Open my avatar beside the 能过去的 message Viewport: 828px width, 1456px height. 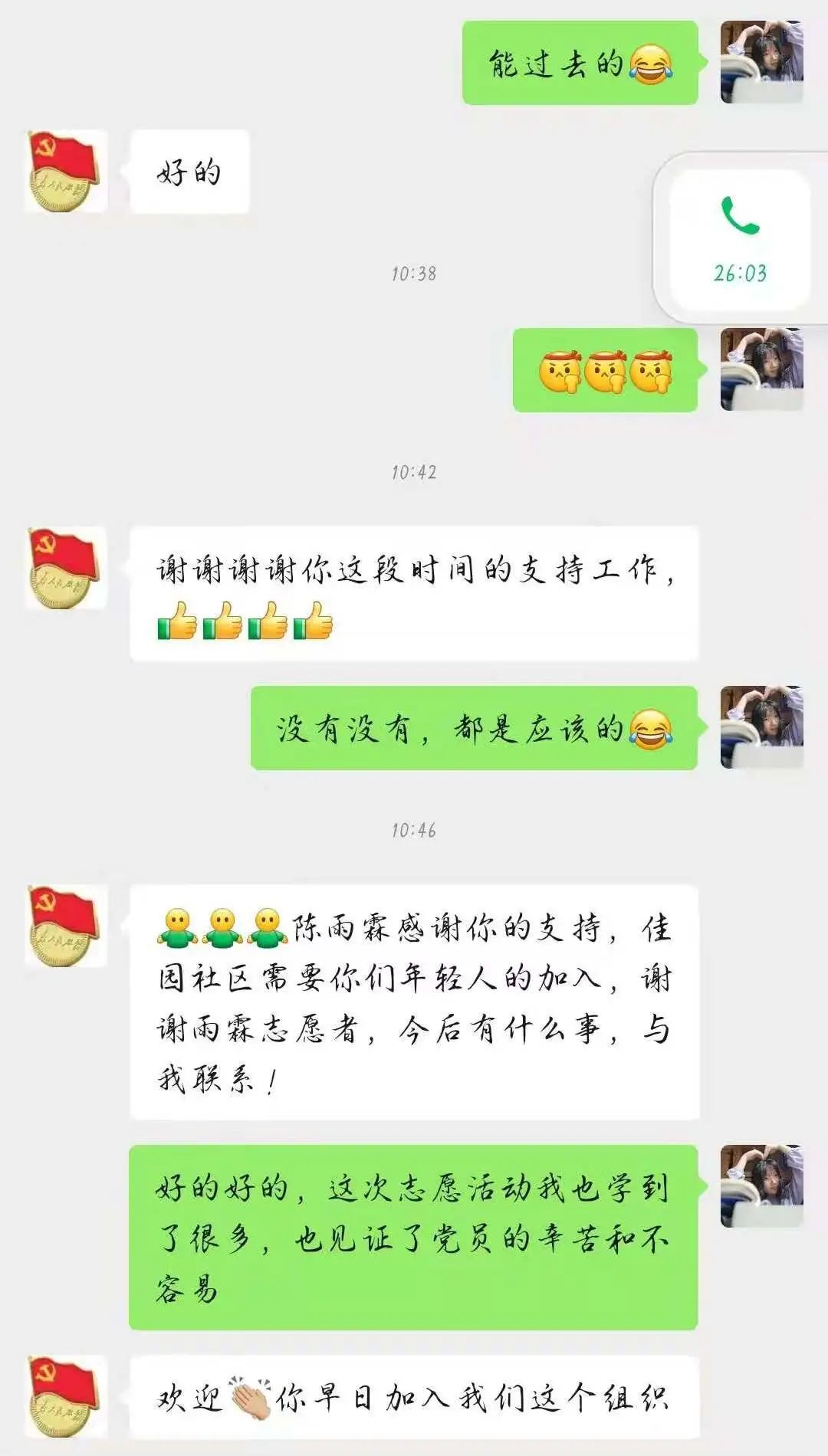click(x=761, y=62)
